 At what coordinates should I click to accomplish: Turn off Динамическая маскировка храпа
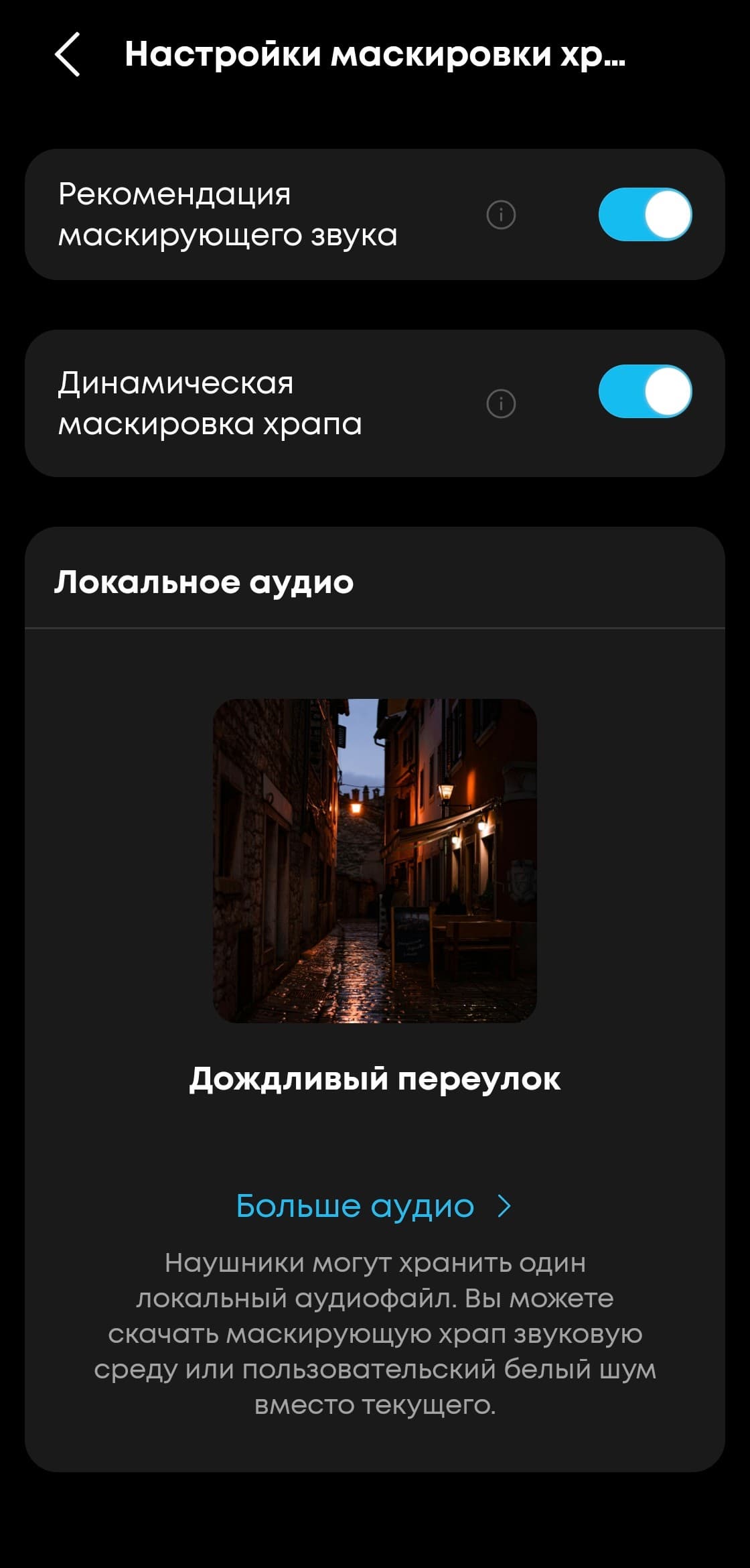(x=644, y=391)
